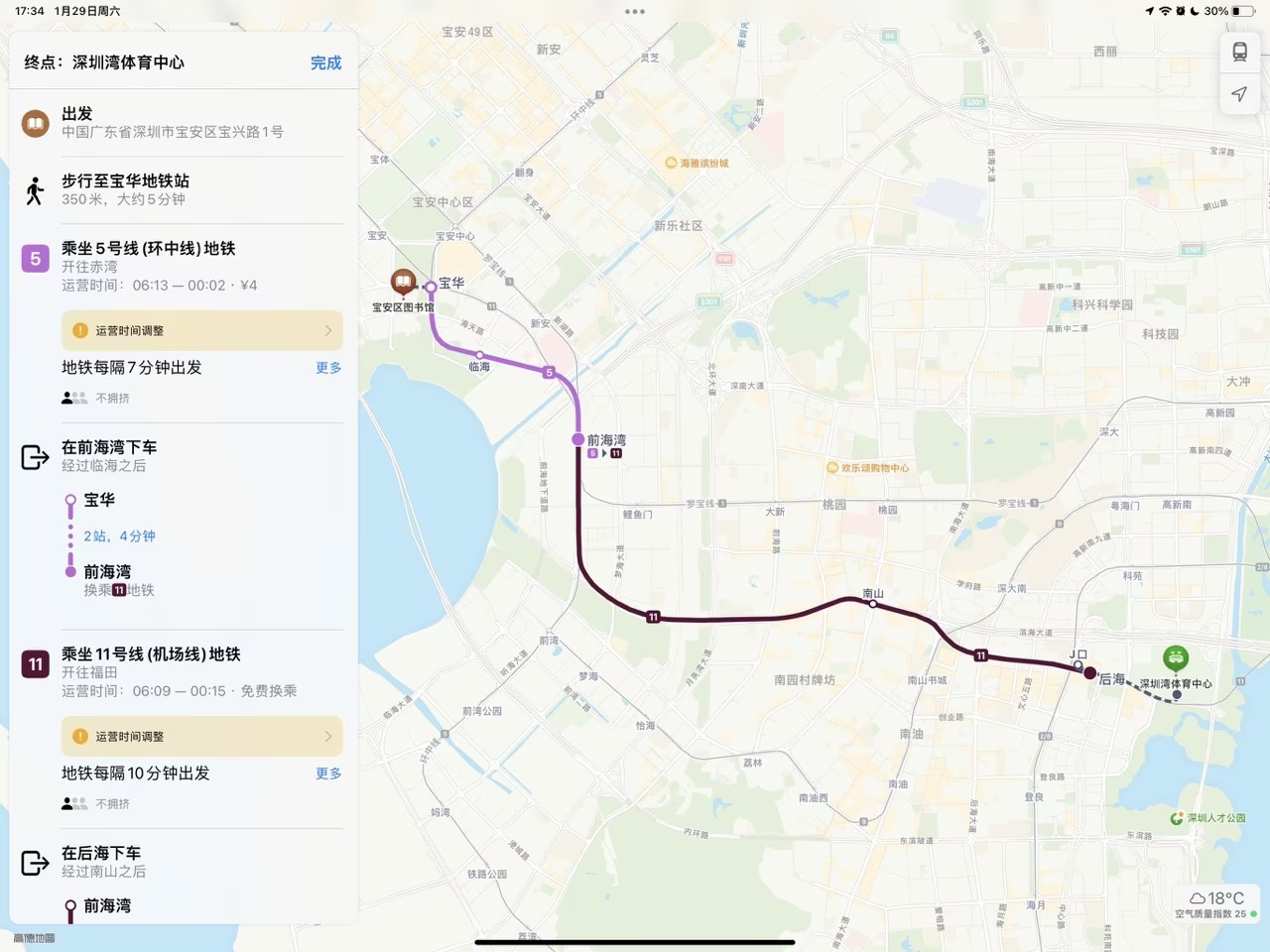Select the 出发 starting point row
Screen dimensions: 1270x952
179,122
